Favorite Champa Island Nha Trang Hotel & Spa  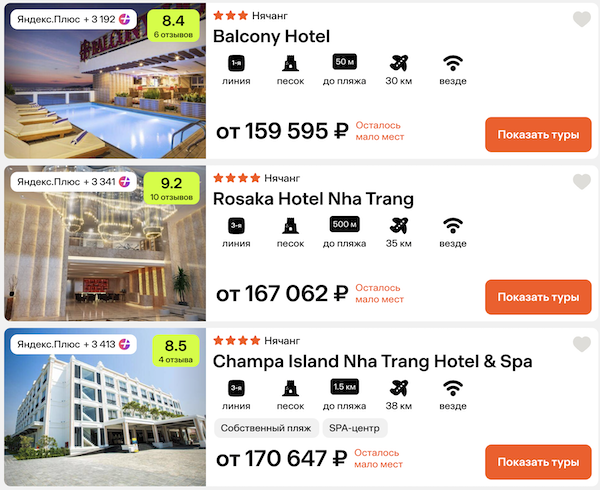(581, 344)
